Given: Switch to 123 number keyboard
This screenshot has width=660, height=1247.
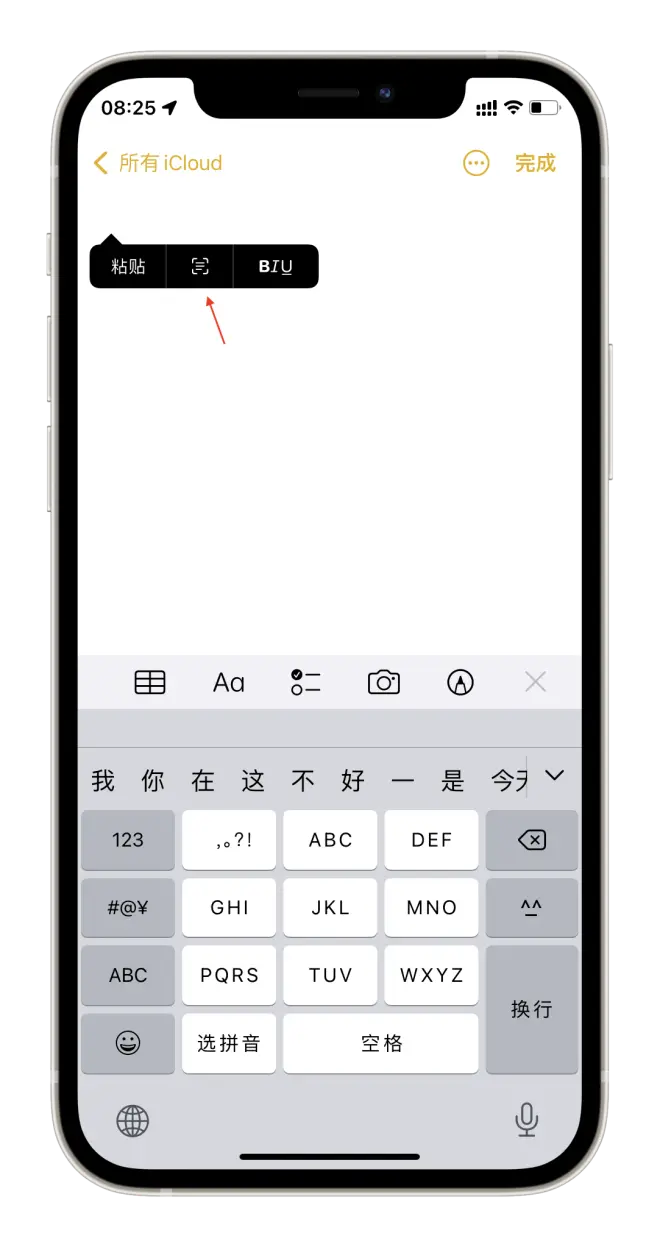Looking at the screenshot, I should tap(128, 840).
